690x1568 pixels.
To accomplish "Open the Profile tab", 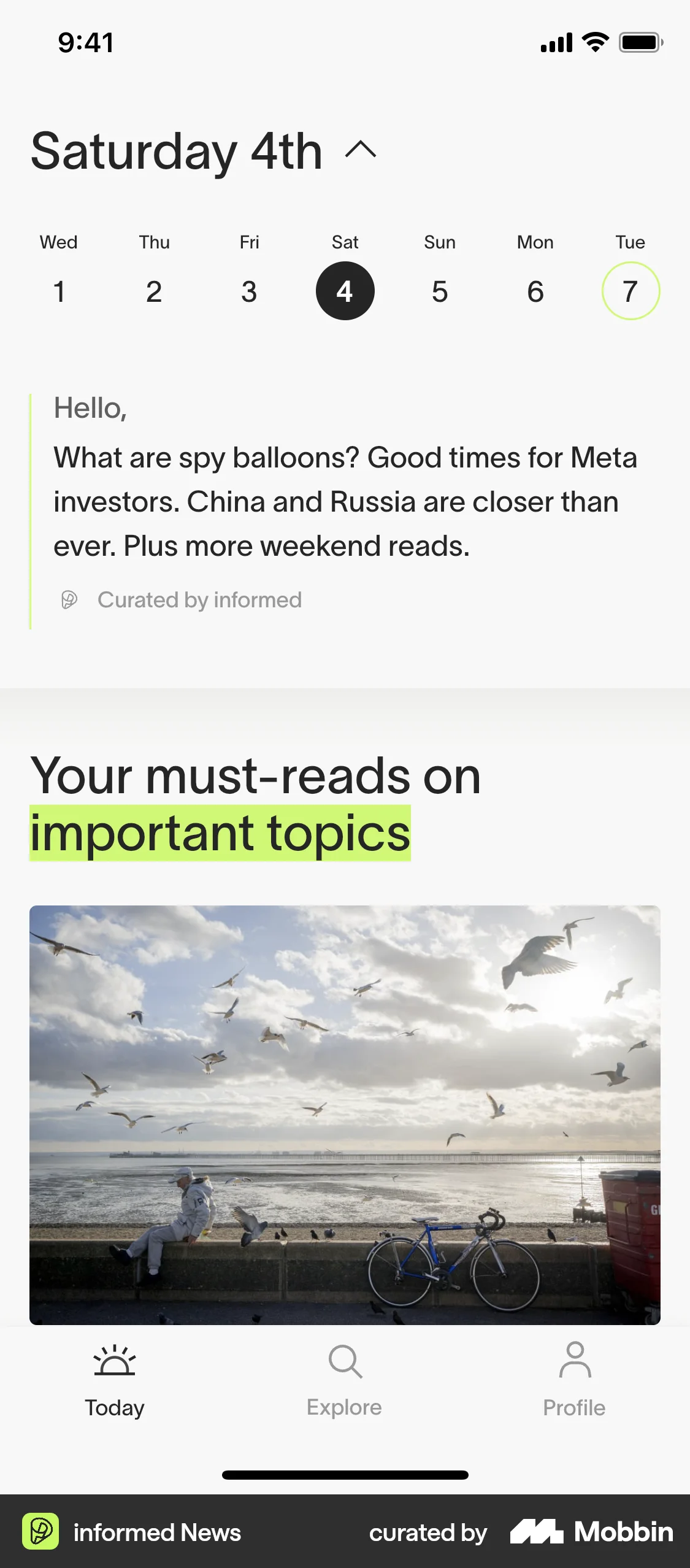I will tap(574, 1380).
